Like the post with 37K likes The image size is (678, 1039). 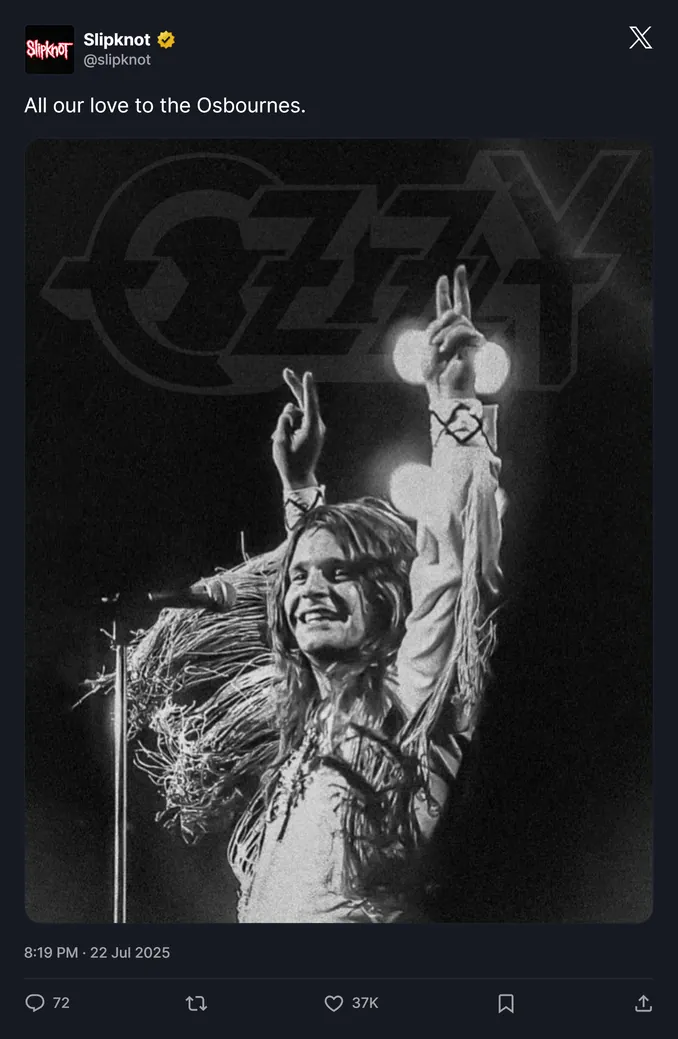[x=334, y=1003]
